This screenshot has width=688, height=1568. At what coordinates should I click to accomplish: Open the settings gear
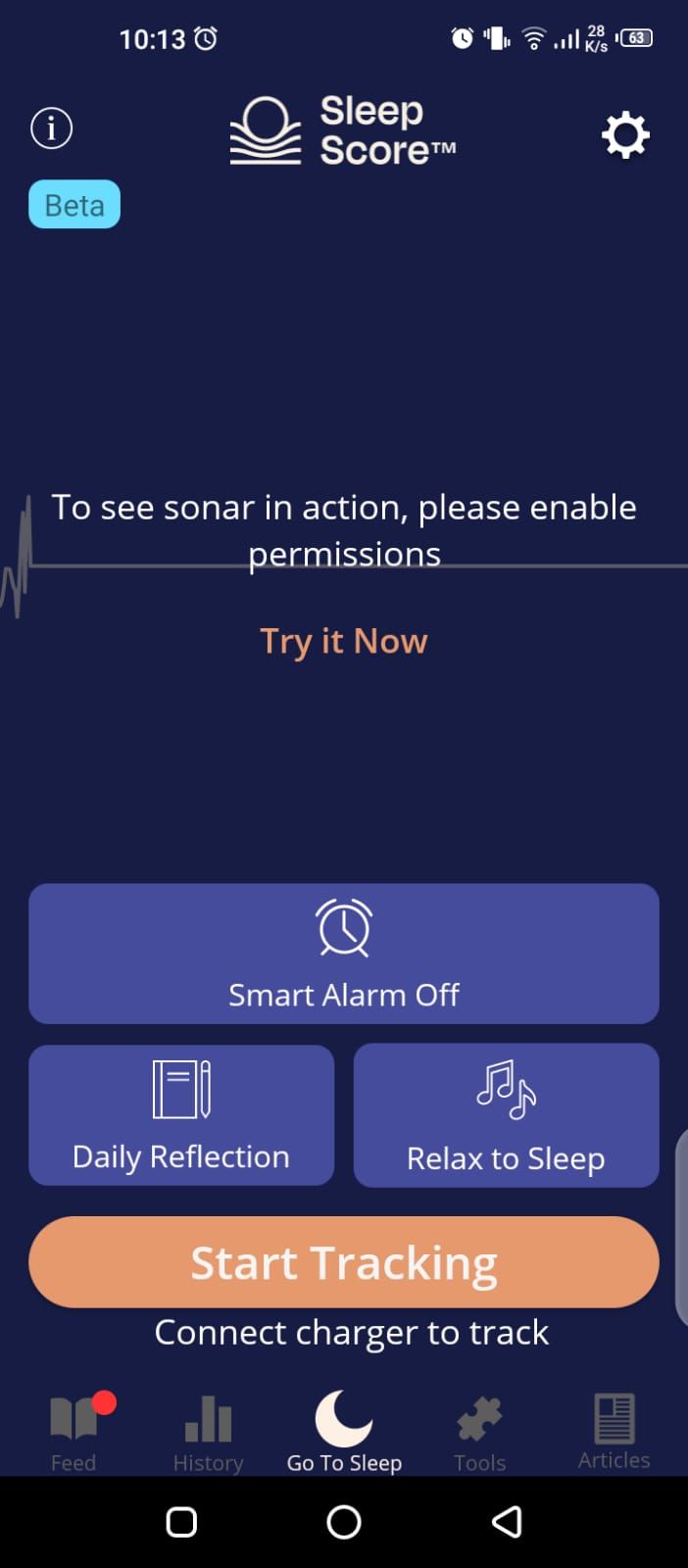tap(625, 135)
